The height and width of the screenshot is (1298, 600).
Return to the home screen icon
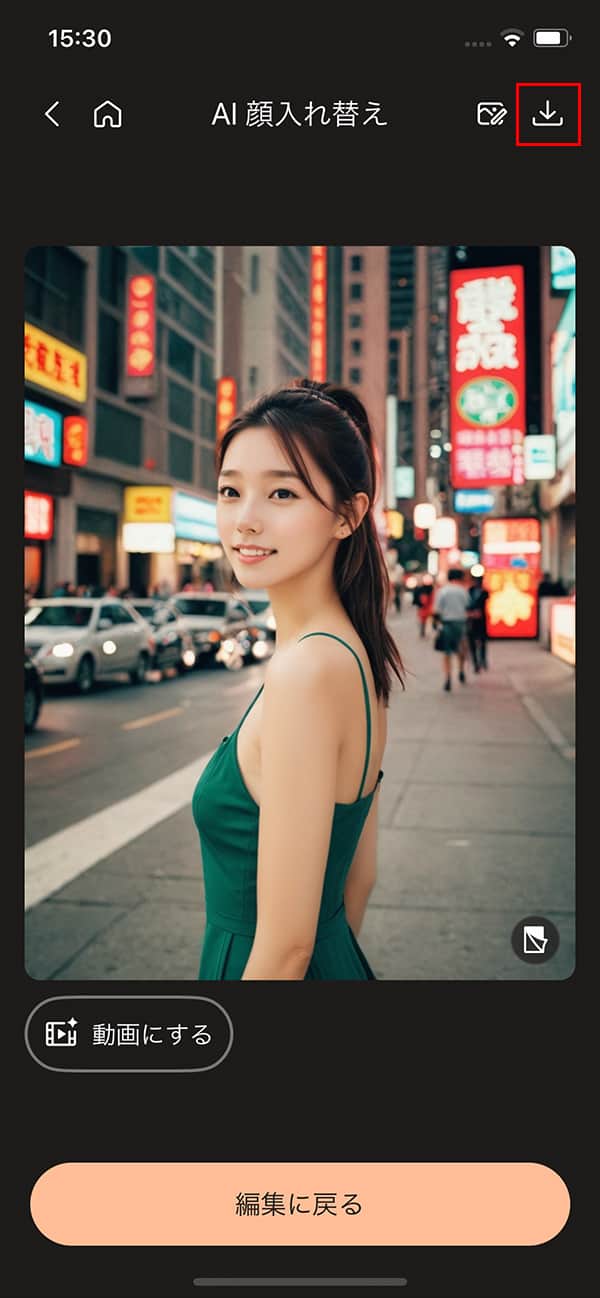107,114
